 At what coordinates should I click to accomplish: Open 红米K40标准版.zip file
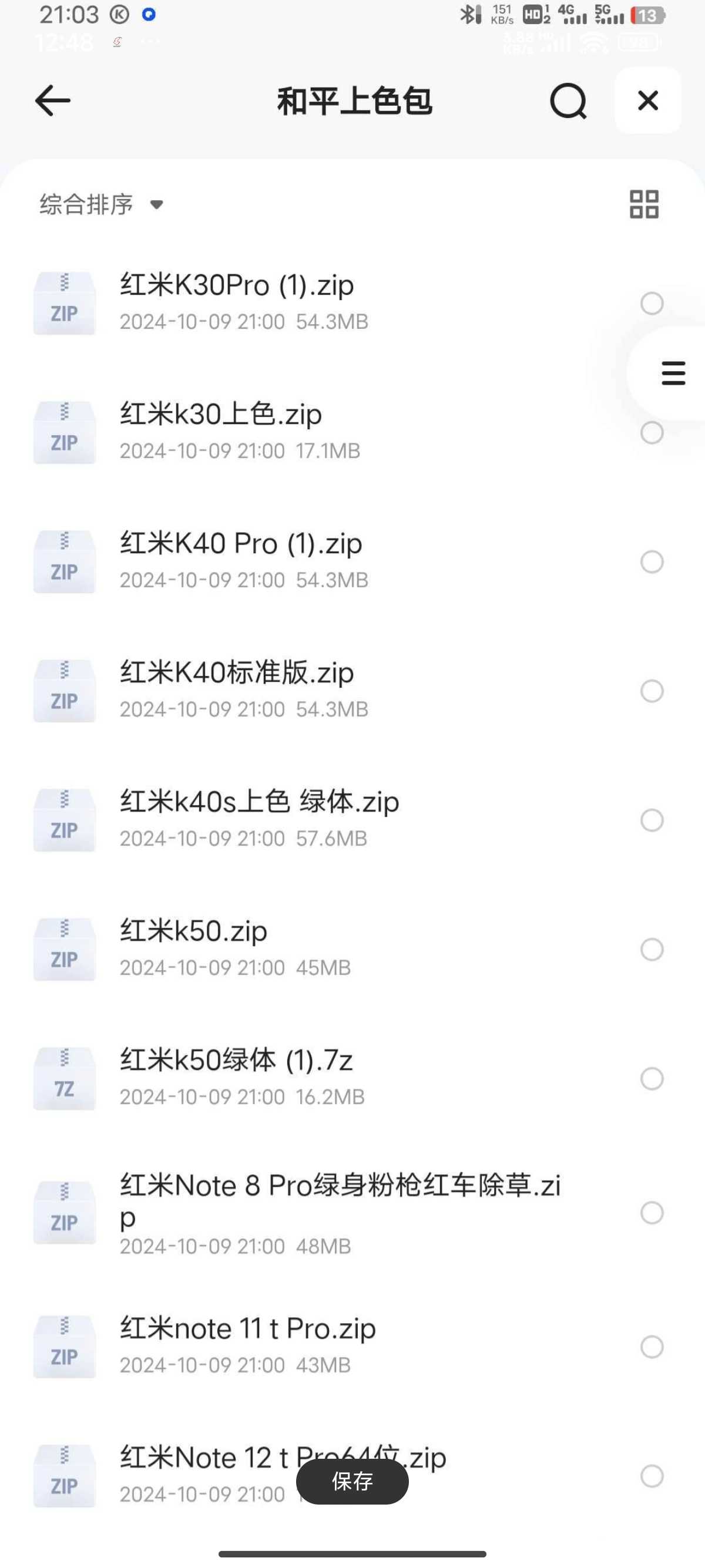pos(316,691)
